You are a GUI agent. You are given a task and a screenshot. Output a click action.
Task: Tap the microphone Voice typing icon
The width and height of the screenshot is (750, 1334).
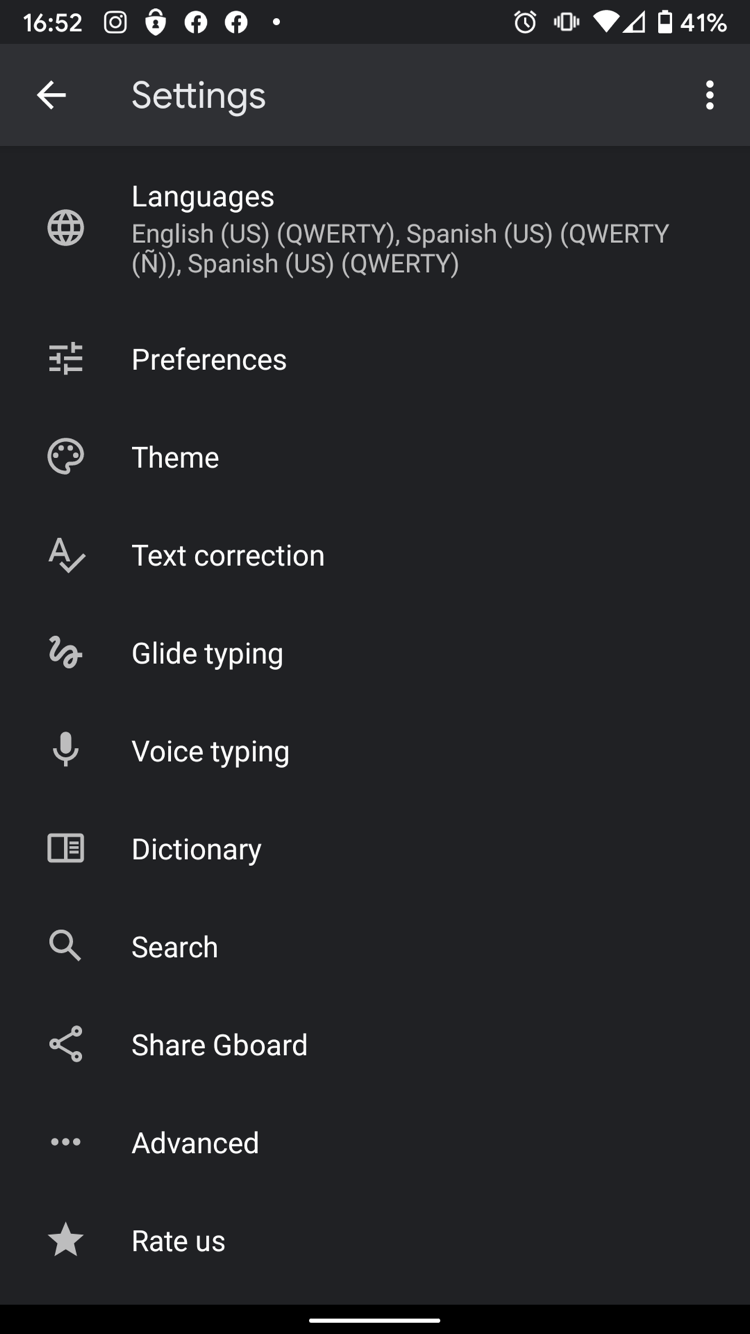pyautogui.click(x=65, y=750)
